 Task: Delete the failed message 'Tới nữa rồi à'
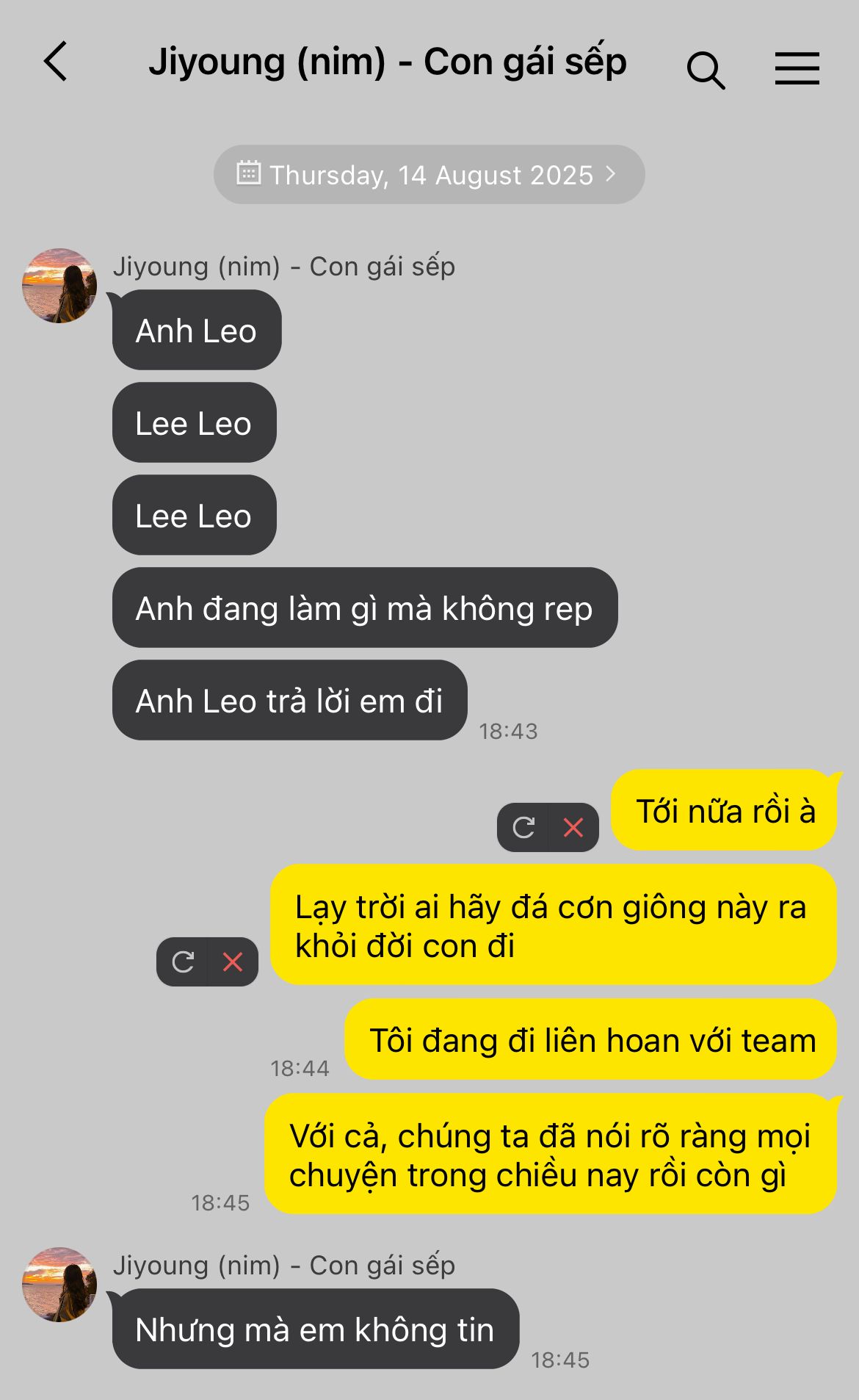coord(573,828)
